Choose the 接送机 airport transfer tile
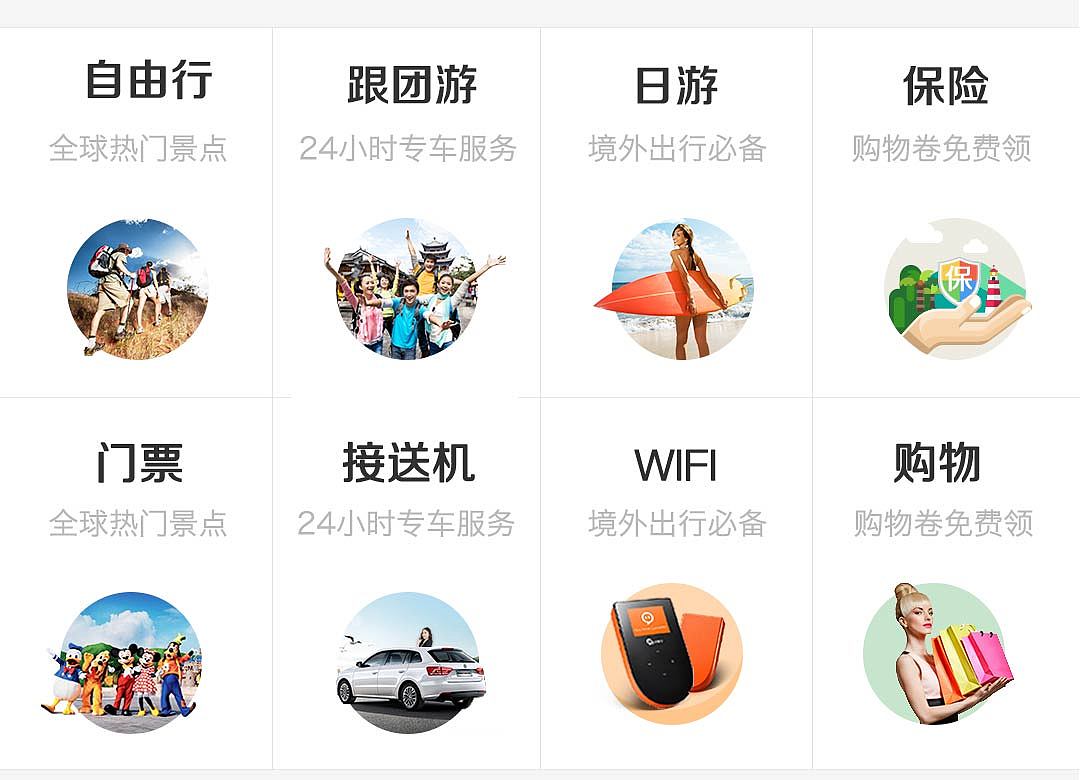The height and width of the screenshot is (780, 1080). click(408, 585)
